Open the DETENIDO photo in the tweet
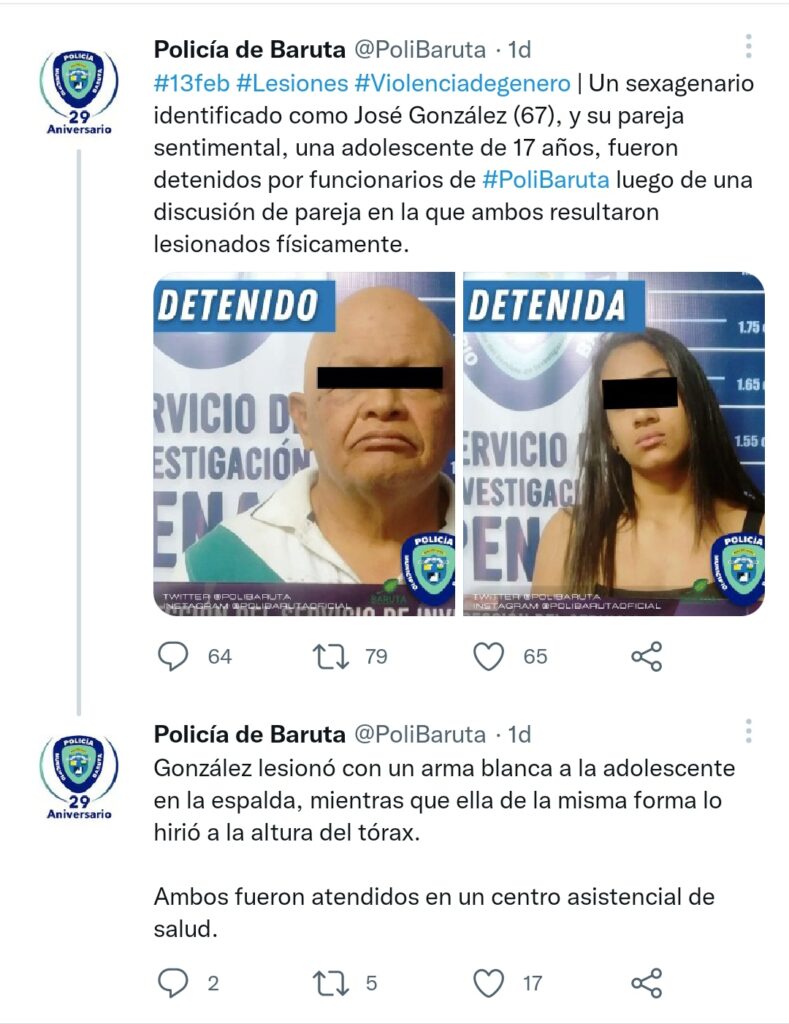This screenshot has width=789, height=1024. [x=304, y=443]
